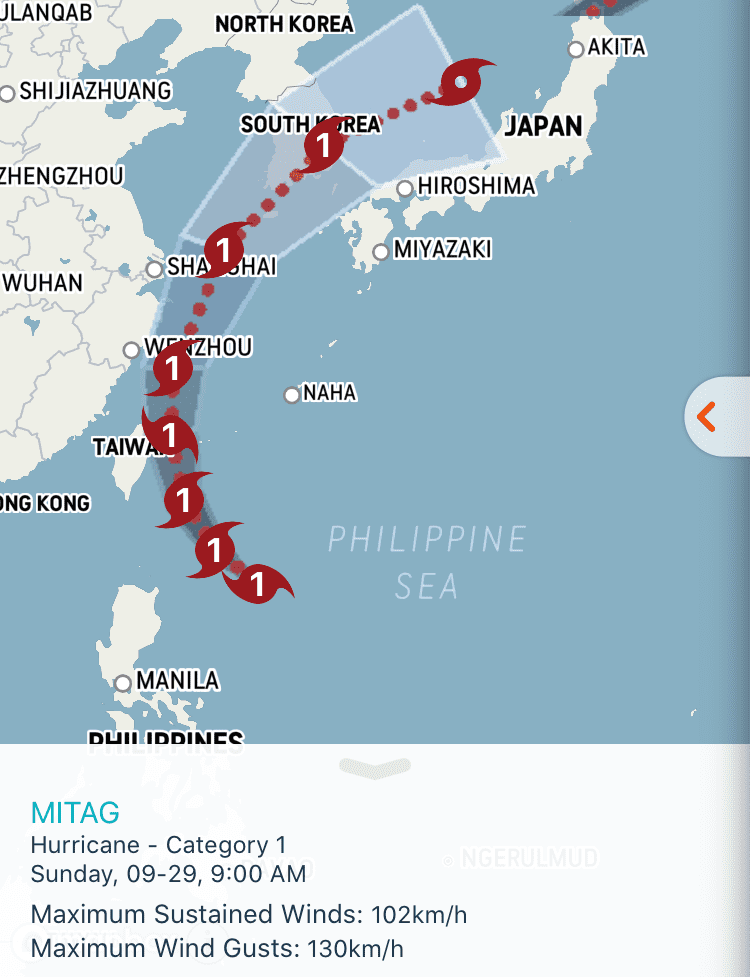This screenshot has height=977, width=750.
Task: Select the storm marker over South Korea
Action: [x=323, y=147]
